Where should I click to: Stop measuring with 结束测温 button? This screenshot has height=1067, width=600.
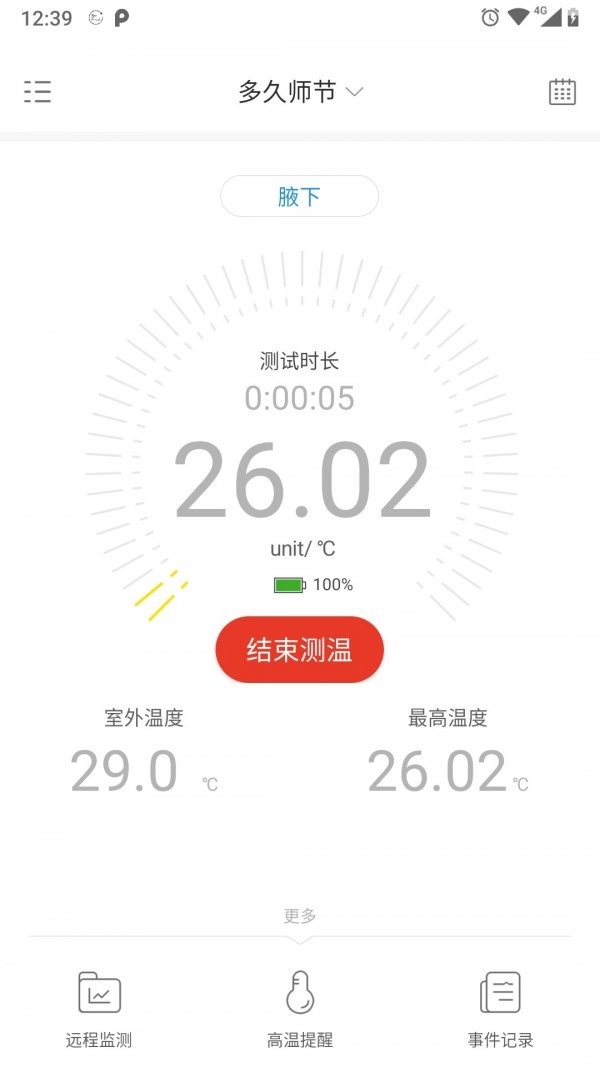[x=299, y=650]
